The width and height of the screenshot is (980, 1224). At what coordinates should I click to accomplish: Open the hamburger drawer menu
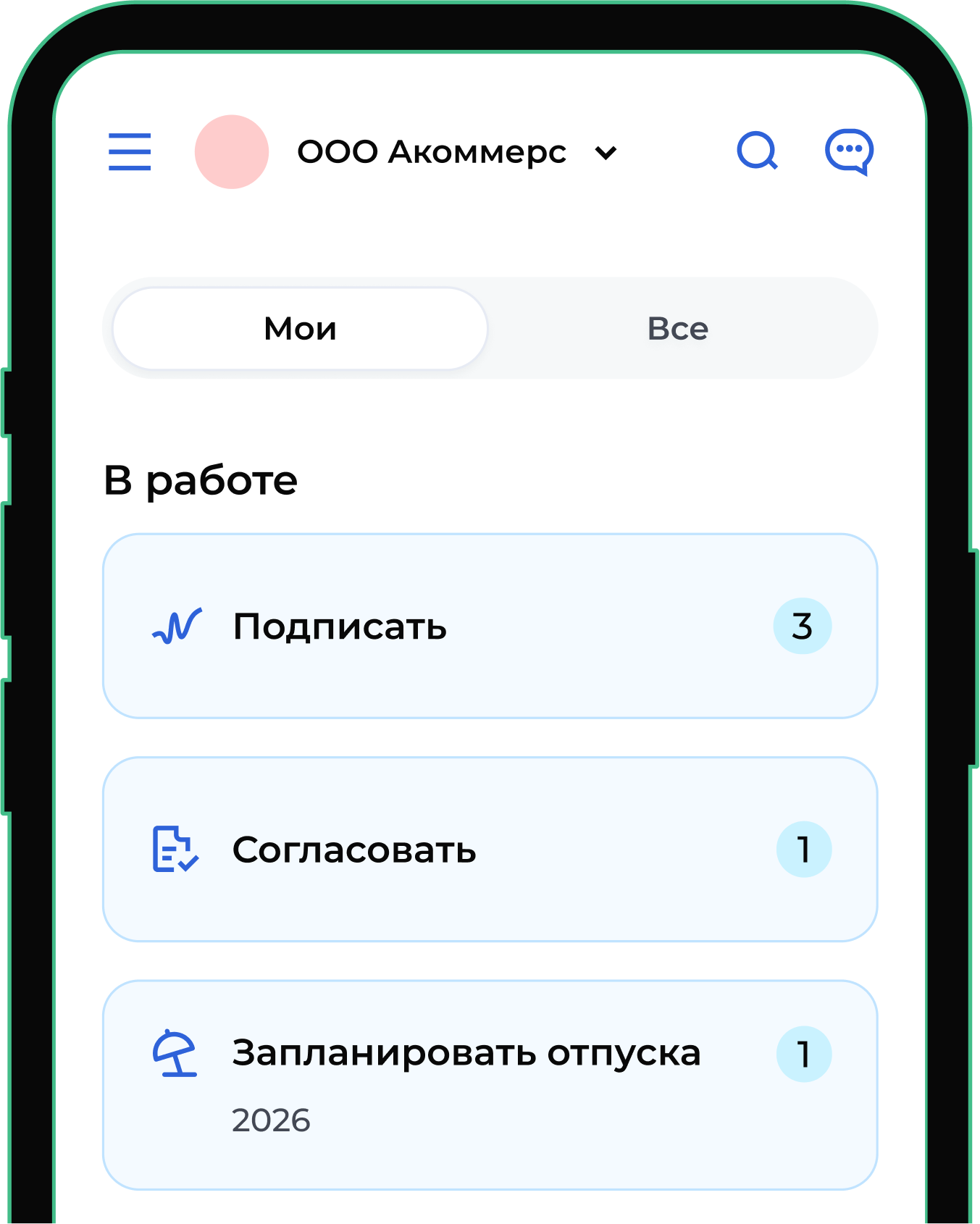(x=130, y=152)
